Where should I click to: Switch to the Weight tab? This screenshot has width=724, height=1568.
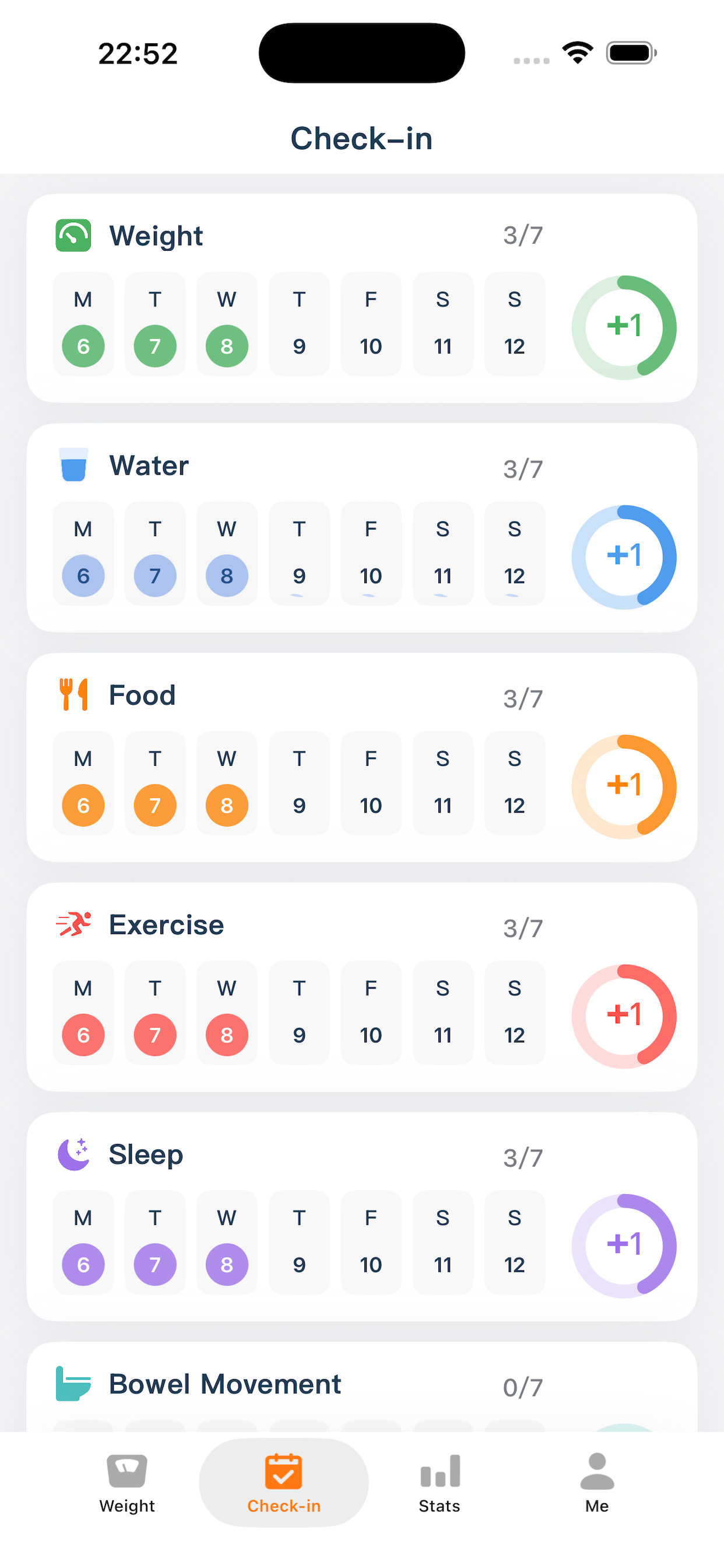pos(127,1483)
